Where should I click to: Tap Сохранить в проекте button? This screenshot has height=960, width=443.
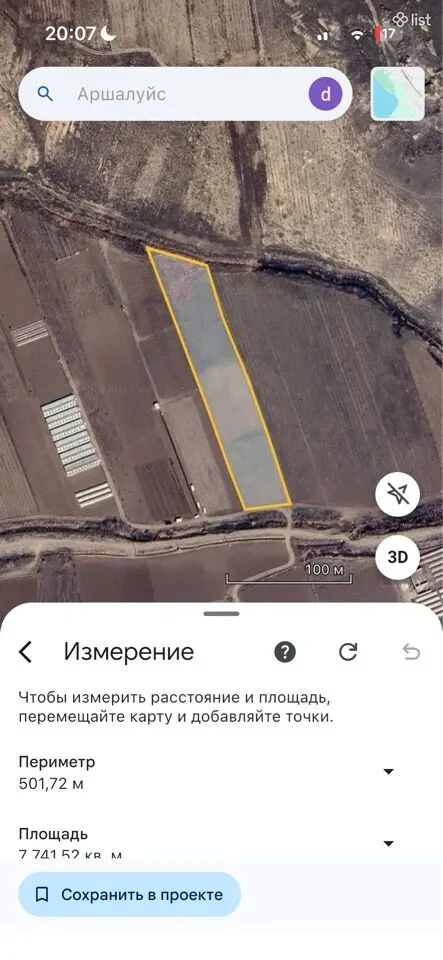point(130,894)
